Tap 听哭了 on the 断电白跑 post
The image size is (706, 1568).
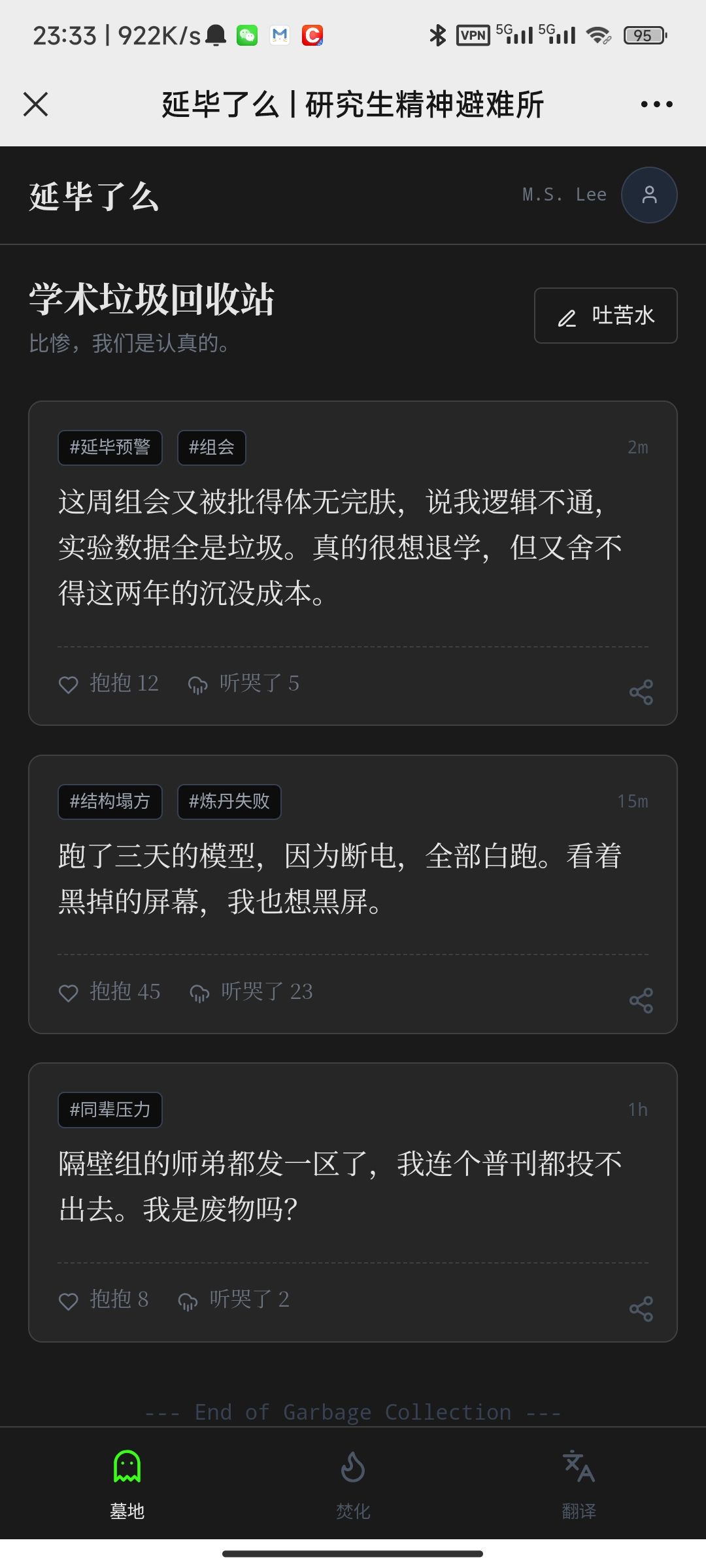pos(251,992)
